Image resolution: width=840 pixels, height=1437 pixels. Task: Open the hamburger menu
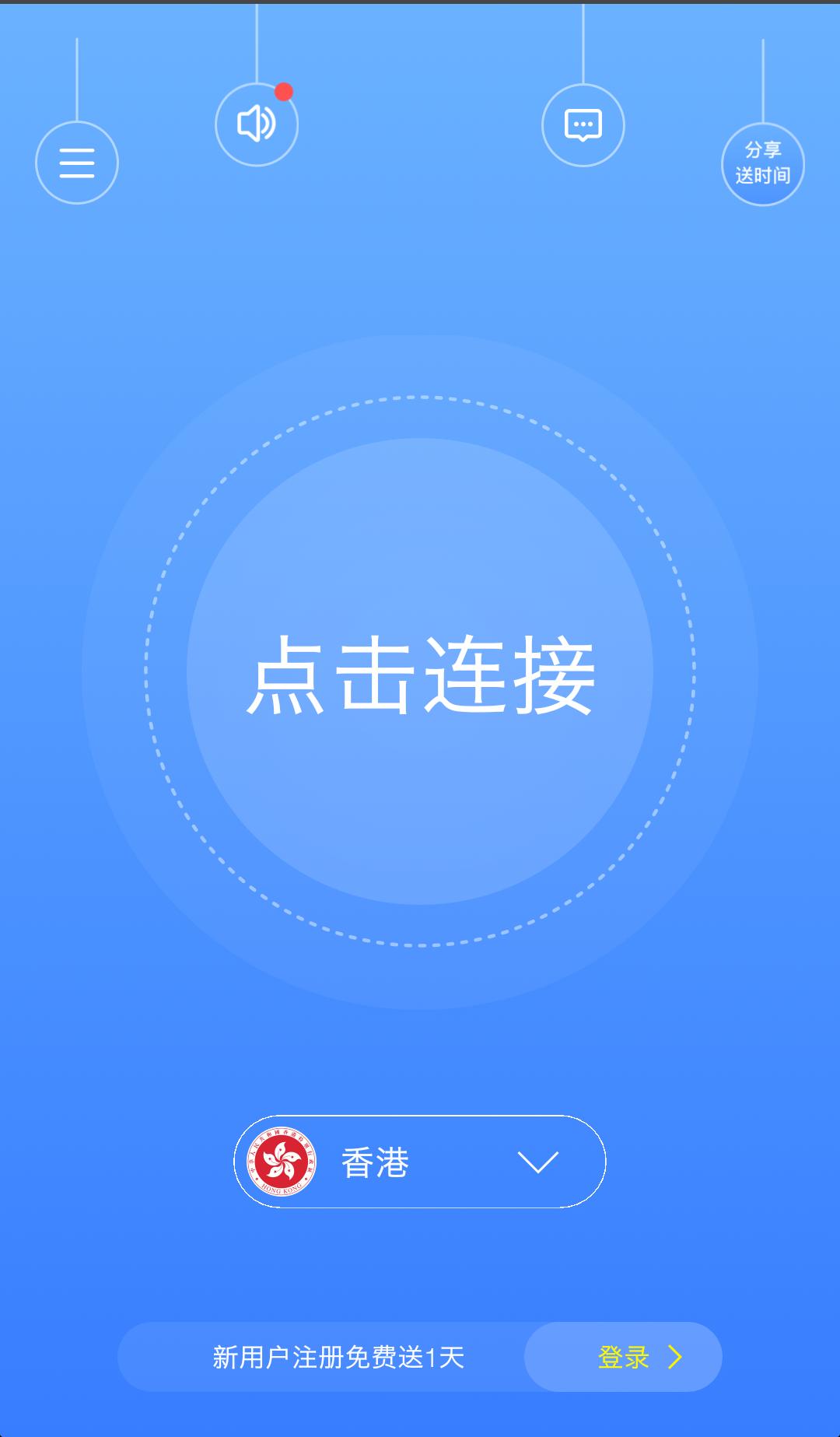(x=77, y=163)
